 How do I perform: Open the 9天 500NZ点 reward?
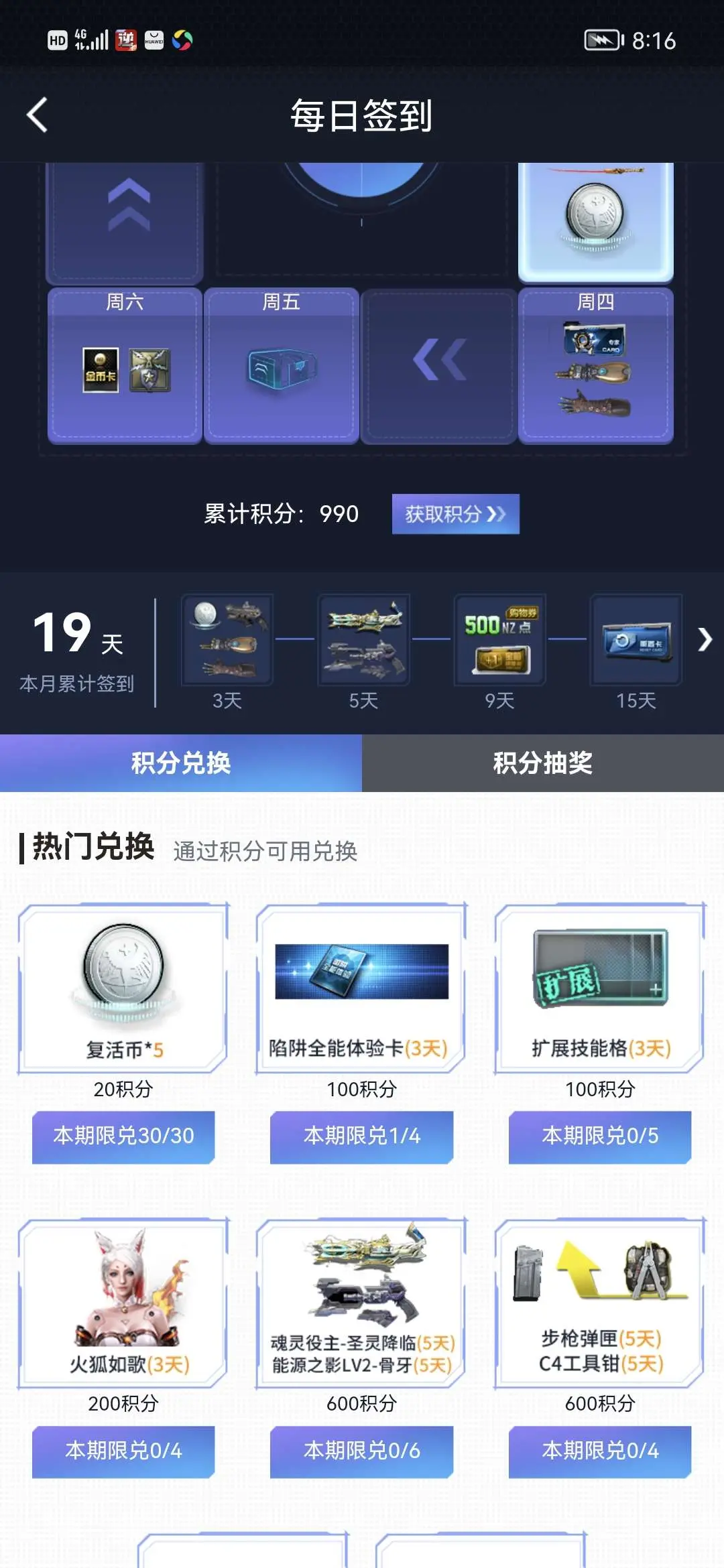coord(499,640)
